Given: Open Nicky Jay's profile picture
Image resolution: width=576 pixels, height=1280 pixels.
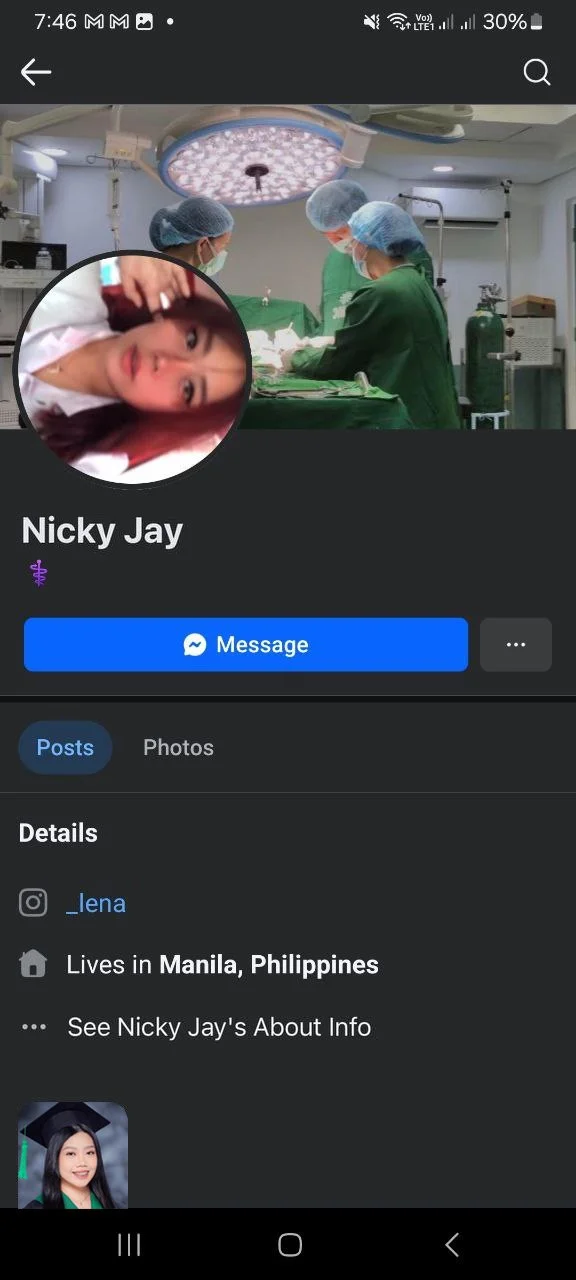Looking at the screenshot, I should 132,368.
